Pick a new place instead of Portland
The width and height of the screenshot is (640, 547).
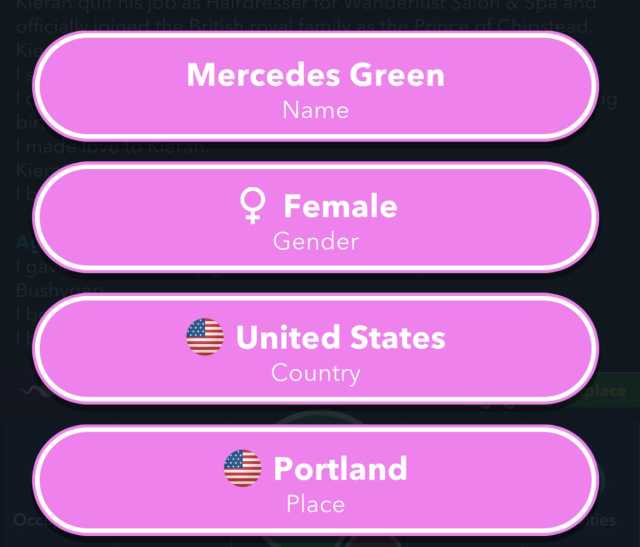tap(316, 482)
